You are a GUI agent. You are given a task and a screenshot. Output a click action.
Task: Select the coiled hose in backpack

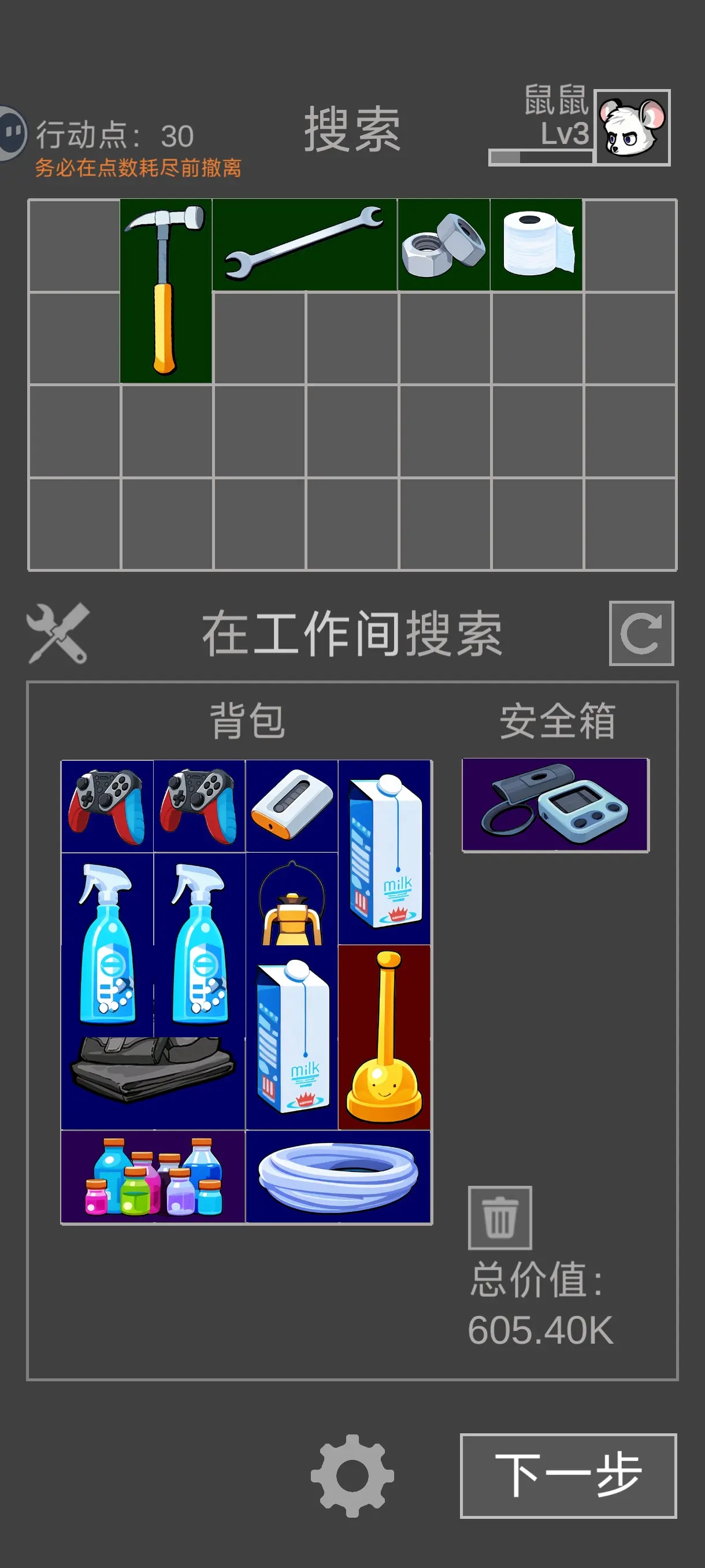338,1177
